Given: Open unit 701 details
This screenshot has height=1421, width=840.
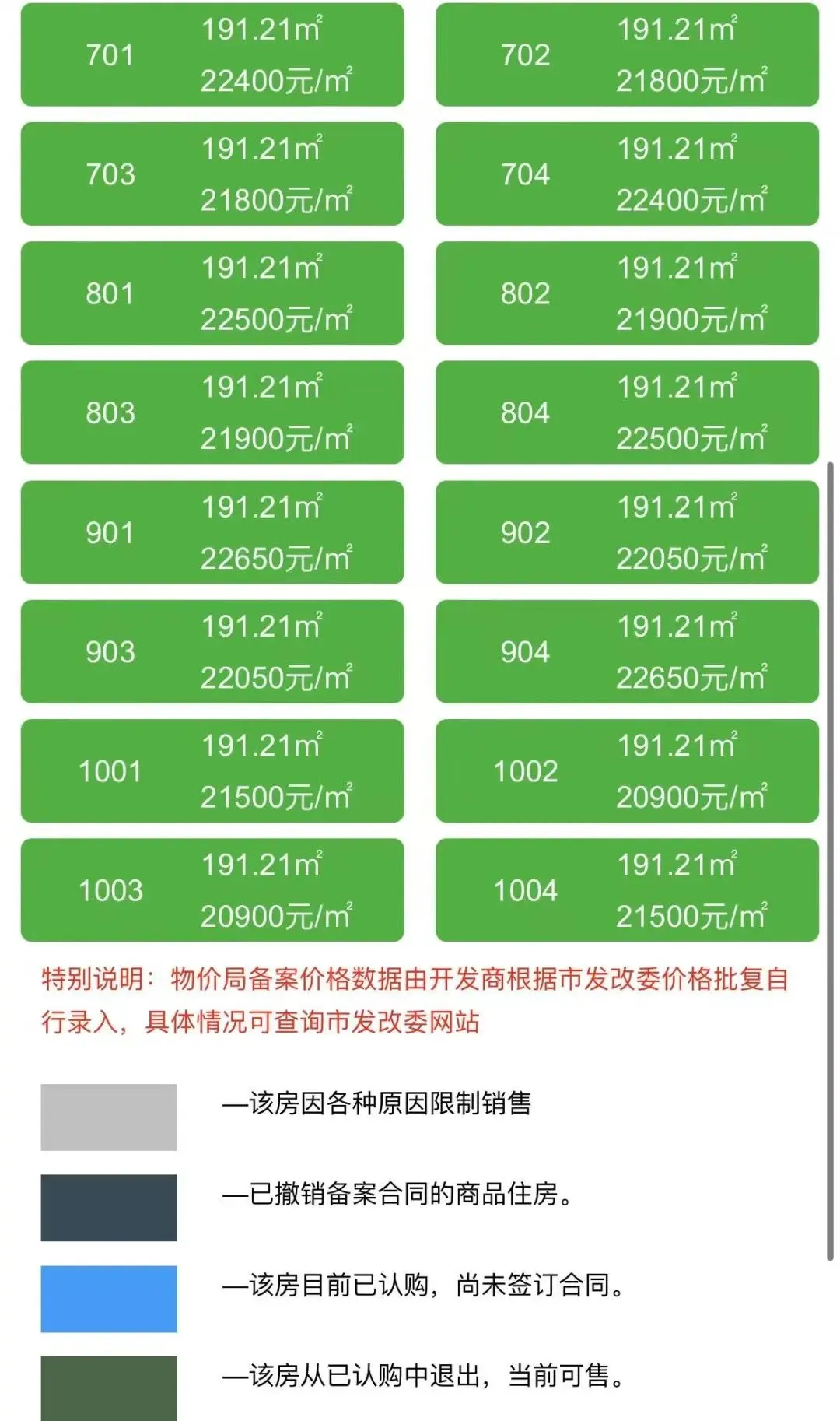Looking at the screenshot, I should click(x=212, y=54).
